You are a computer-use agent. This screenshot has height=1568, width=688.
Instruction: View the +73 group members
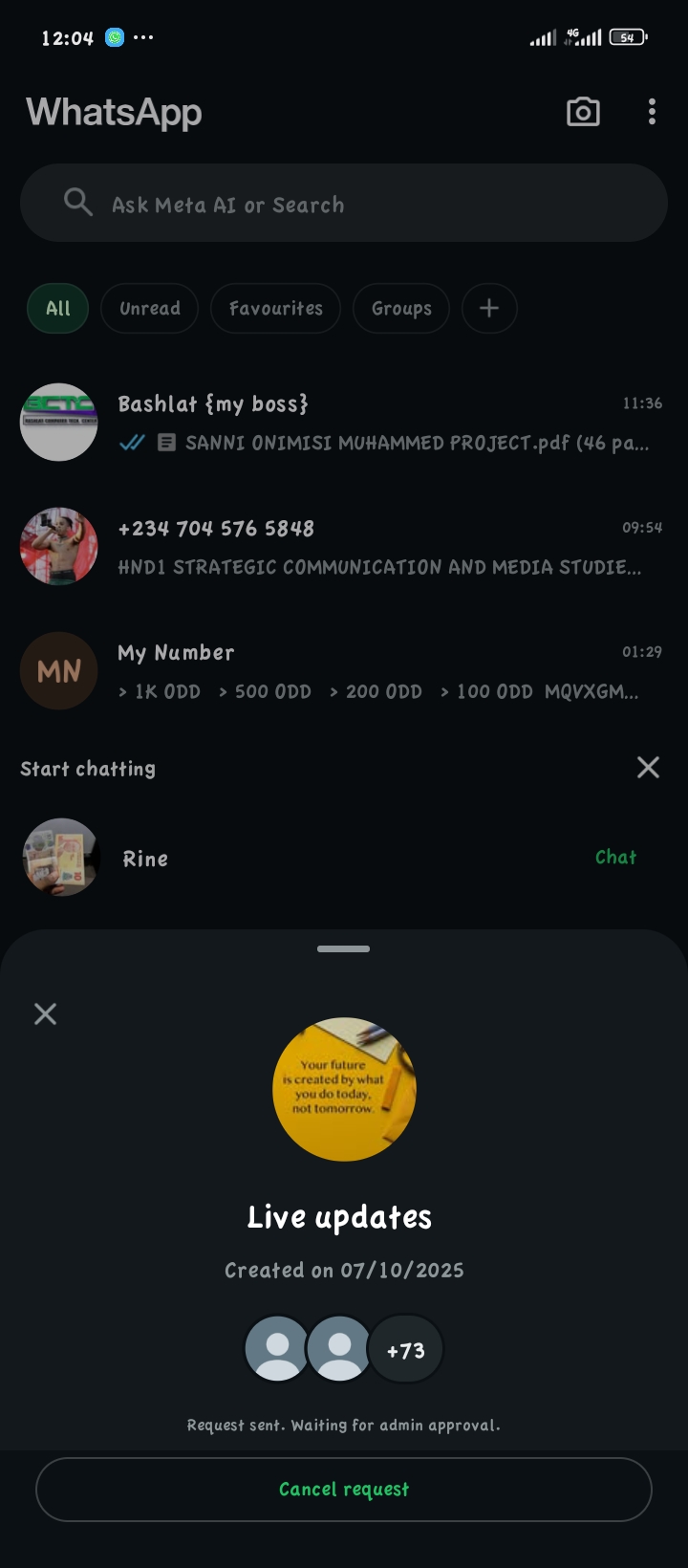click(x=405, y=1350)
